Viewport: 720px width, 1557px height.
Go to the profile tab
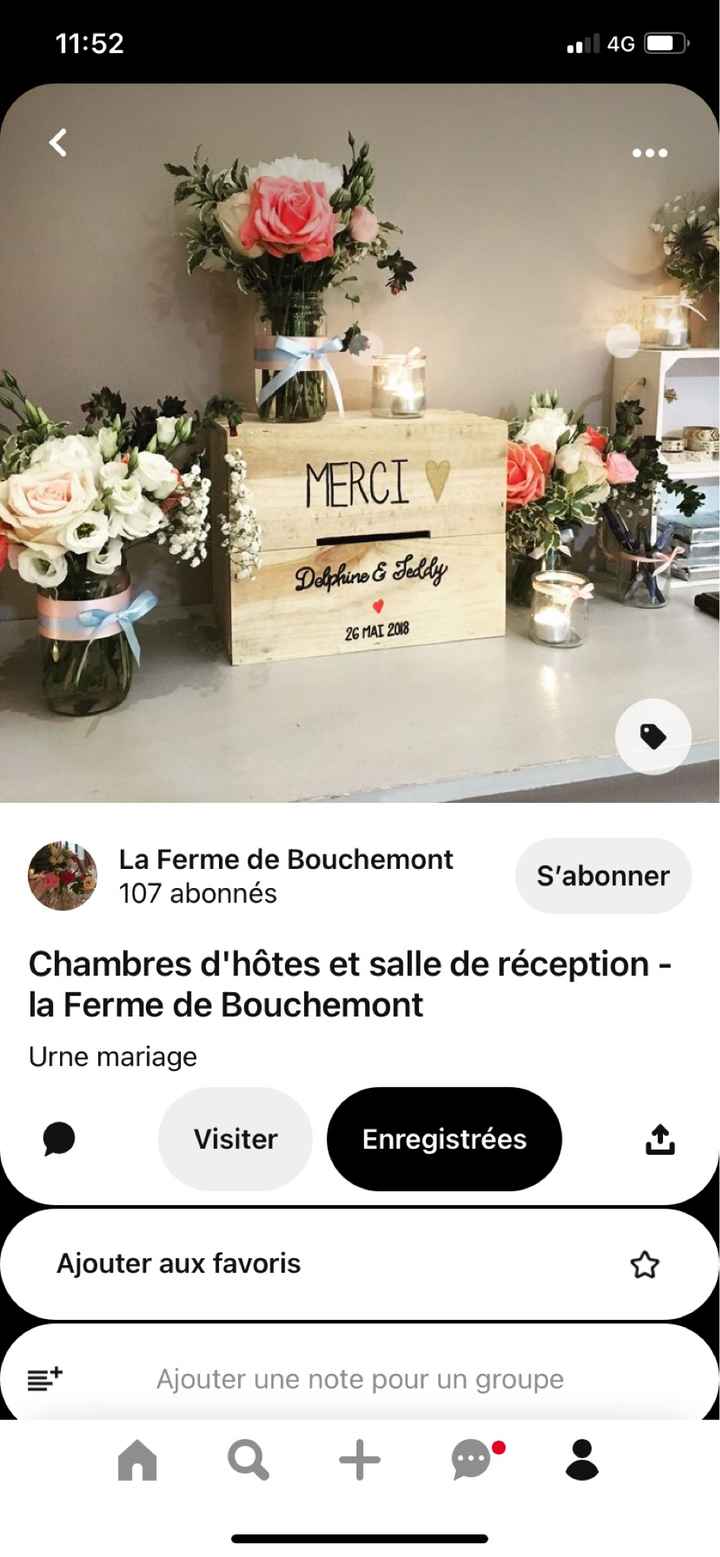pyautogui.click(x=581, y=1461)
